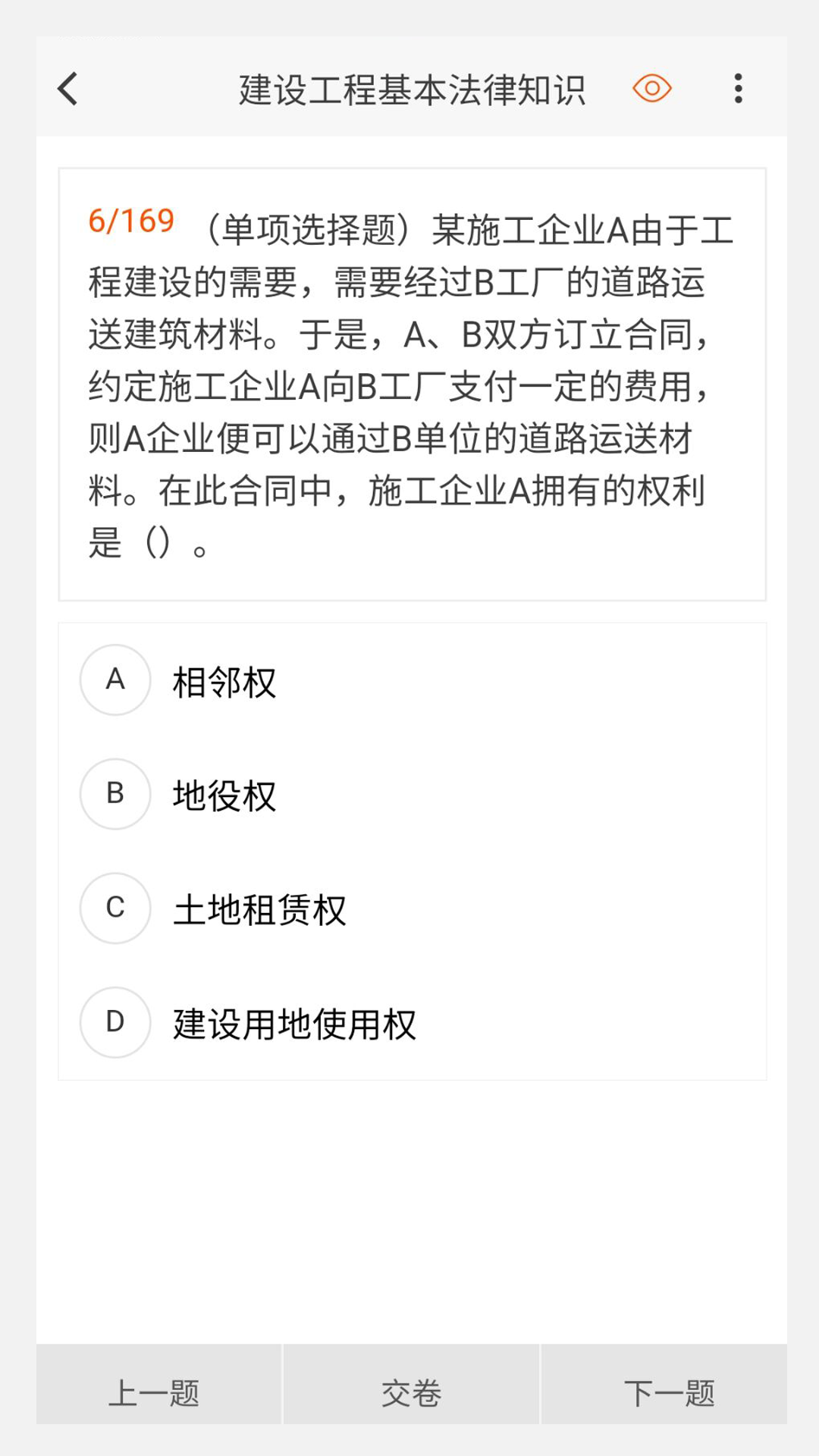The width and height of the screenshot is (819, 1456).
Task: Tap the circled A option marker
Action: (115, 680)
